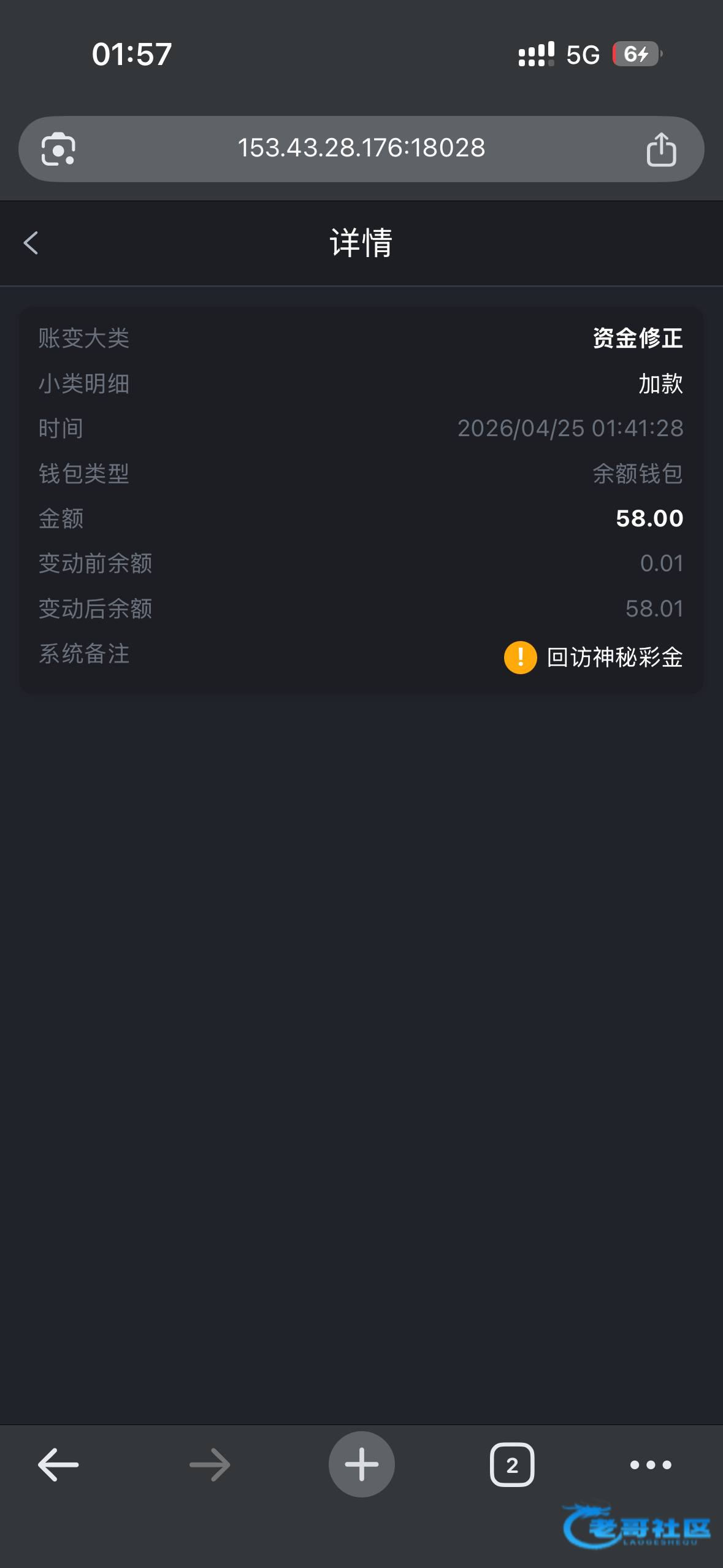Open the tab switcher showing 2 tabs
The width and height of the screenshot is (723, 1568).
point(512,1465)
